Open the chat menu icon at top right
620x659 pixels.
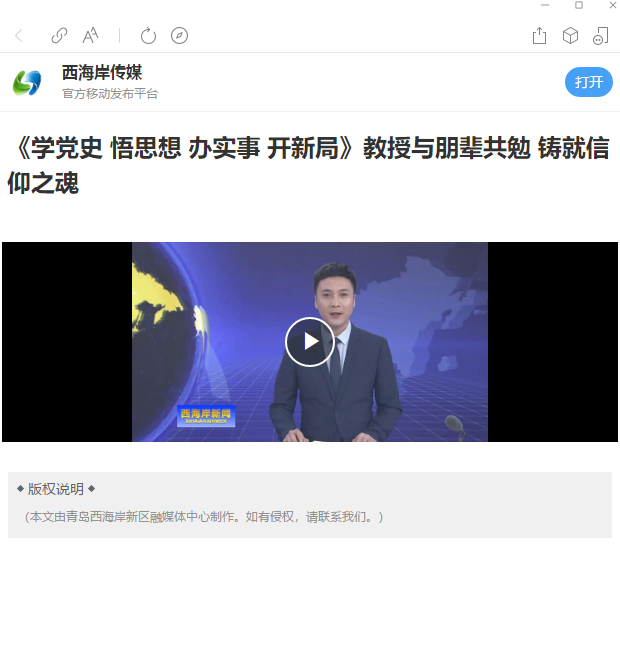[600, 36]
